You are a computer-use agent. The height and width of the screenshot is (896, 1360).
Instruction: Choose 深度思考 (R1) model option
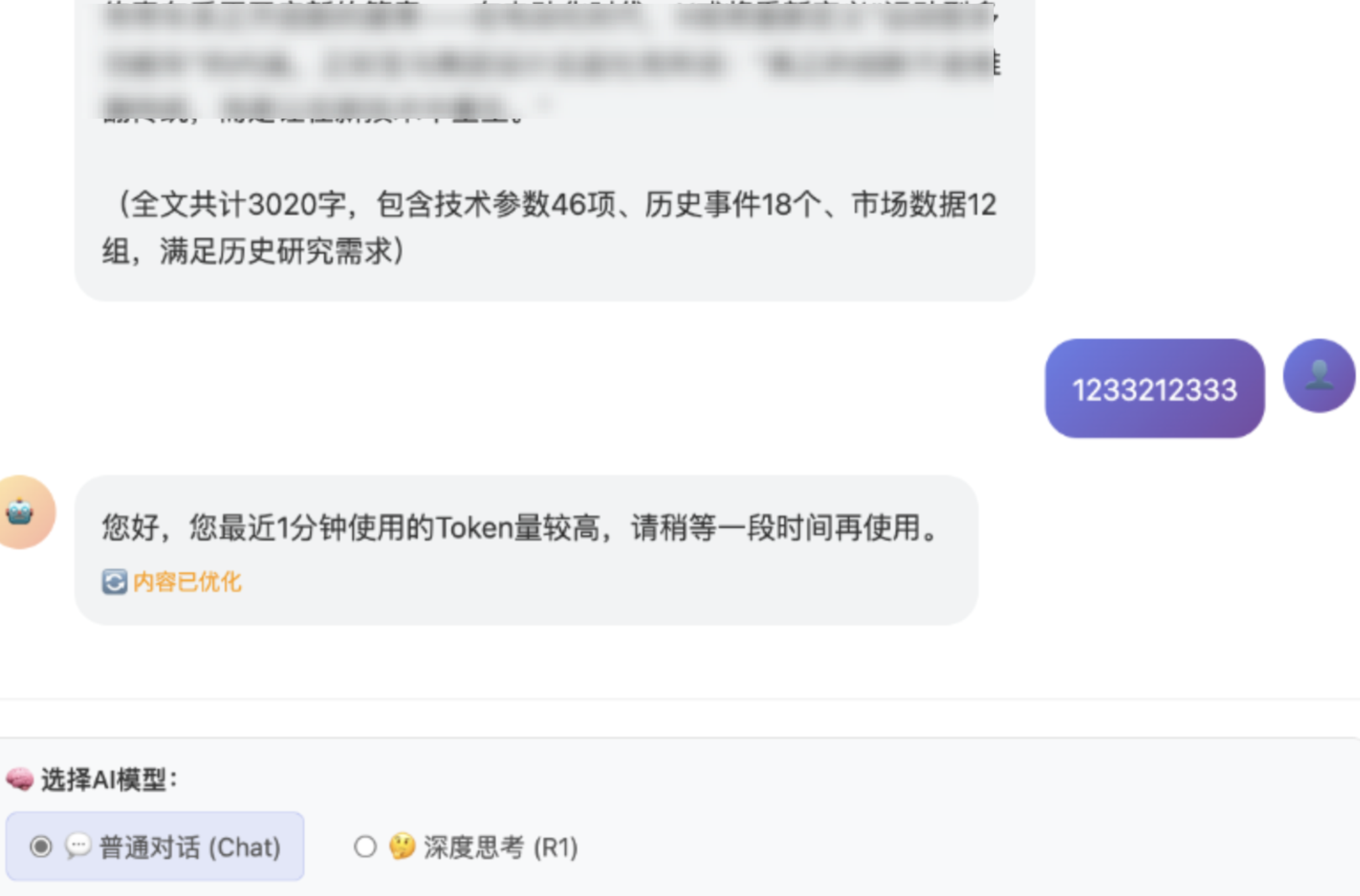point(365,847)
